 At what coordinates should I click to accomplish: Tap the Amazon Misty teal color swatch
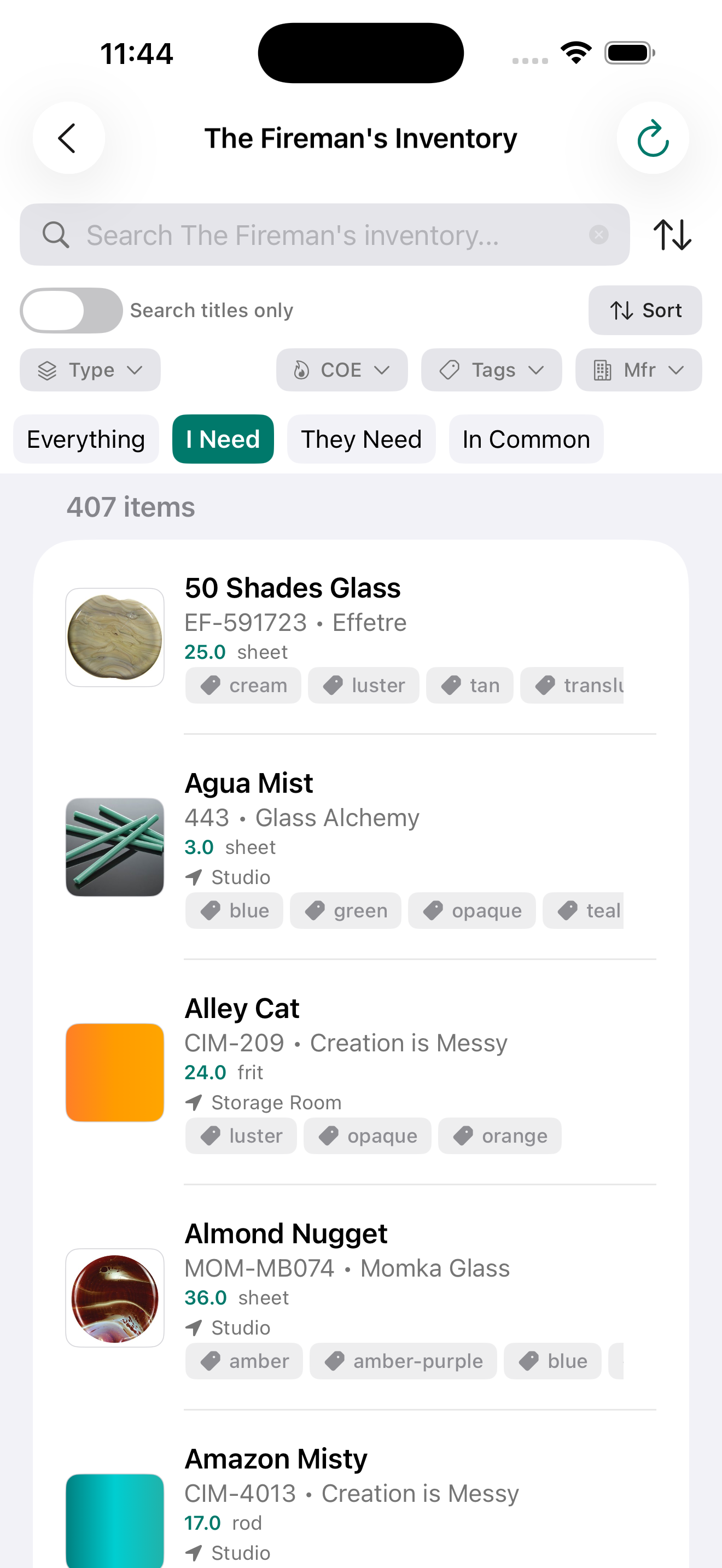click(x=114, y=1522)
